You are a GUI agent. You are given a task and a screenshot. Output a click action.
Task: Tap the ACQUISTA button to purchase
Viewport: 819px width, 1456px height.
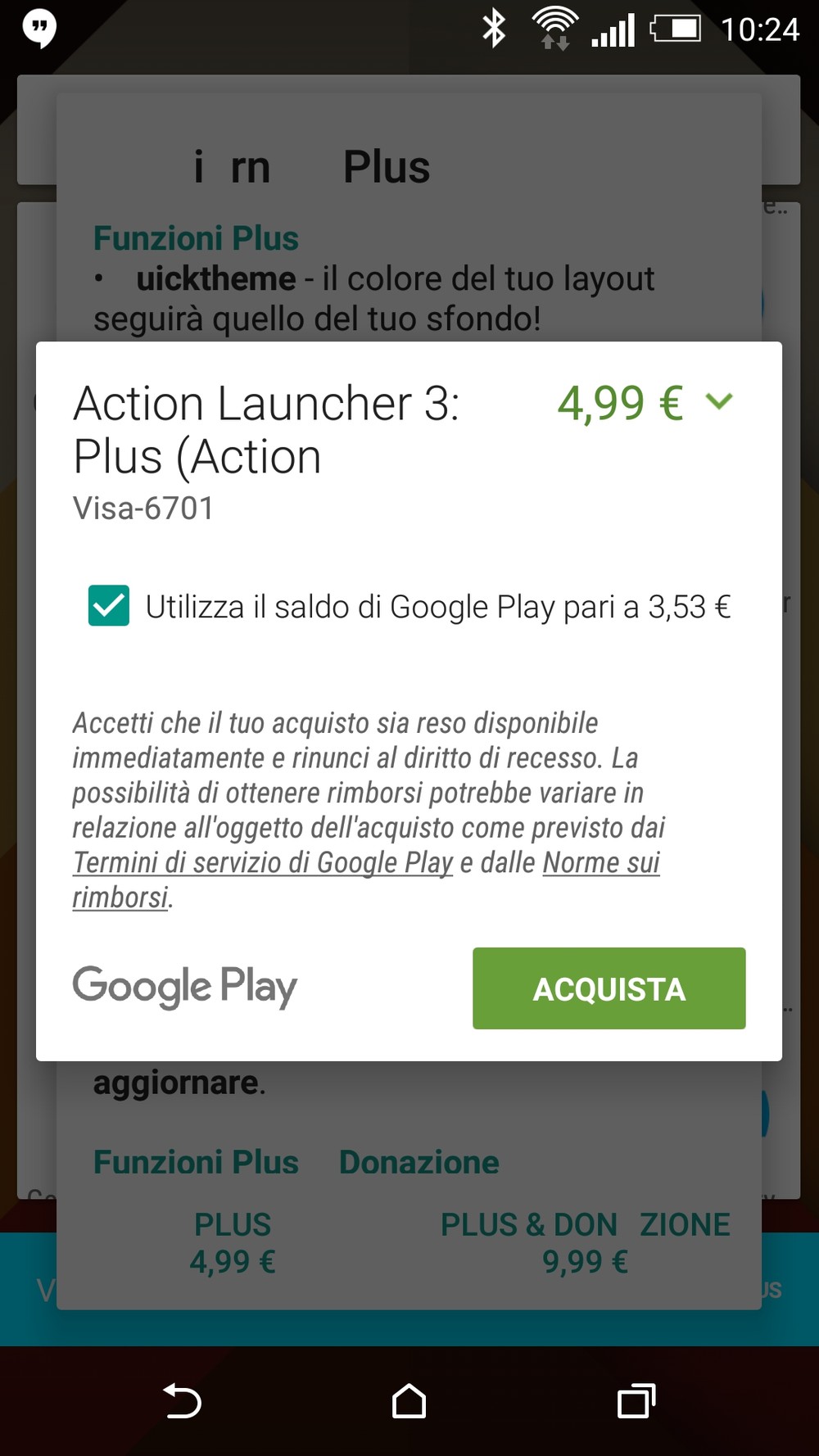(609, 988)
